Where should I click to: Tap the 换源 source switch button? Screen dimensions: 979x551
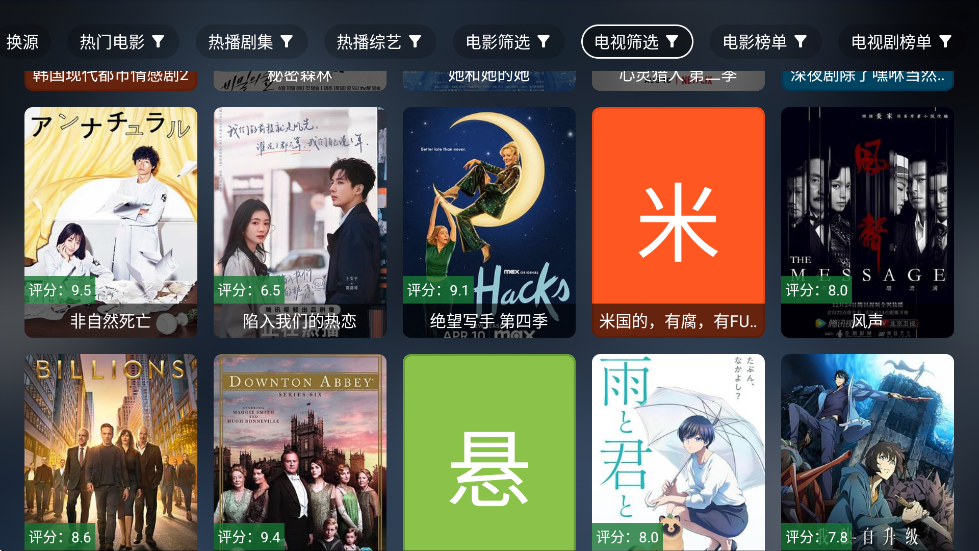(23, 42)
